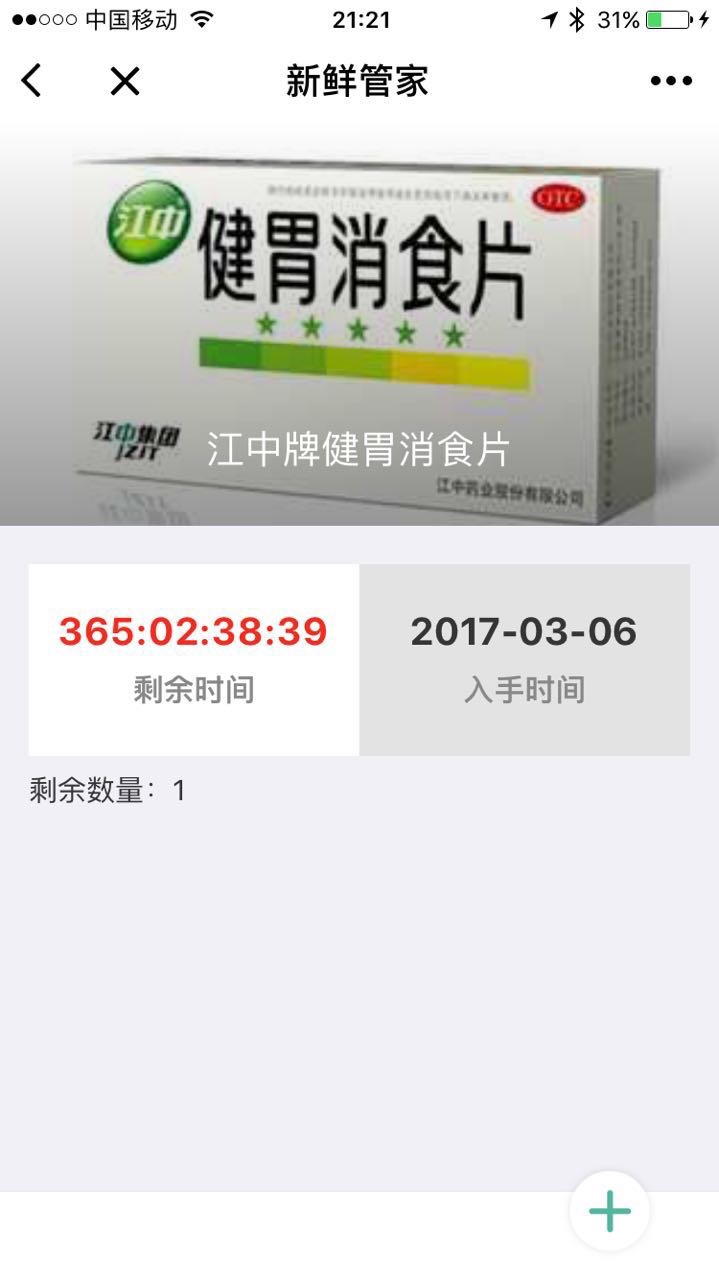Close the 新鲜管家 page

(x=125, y=81)
